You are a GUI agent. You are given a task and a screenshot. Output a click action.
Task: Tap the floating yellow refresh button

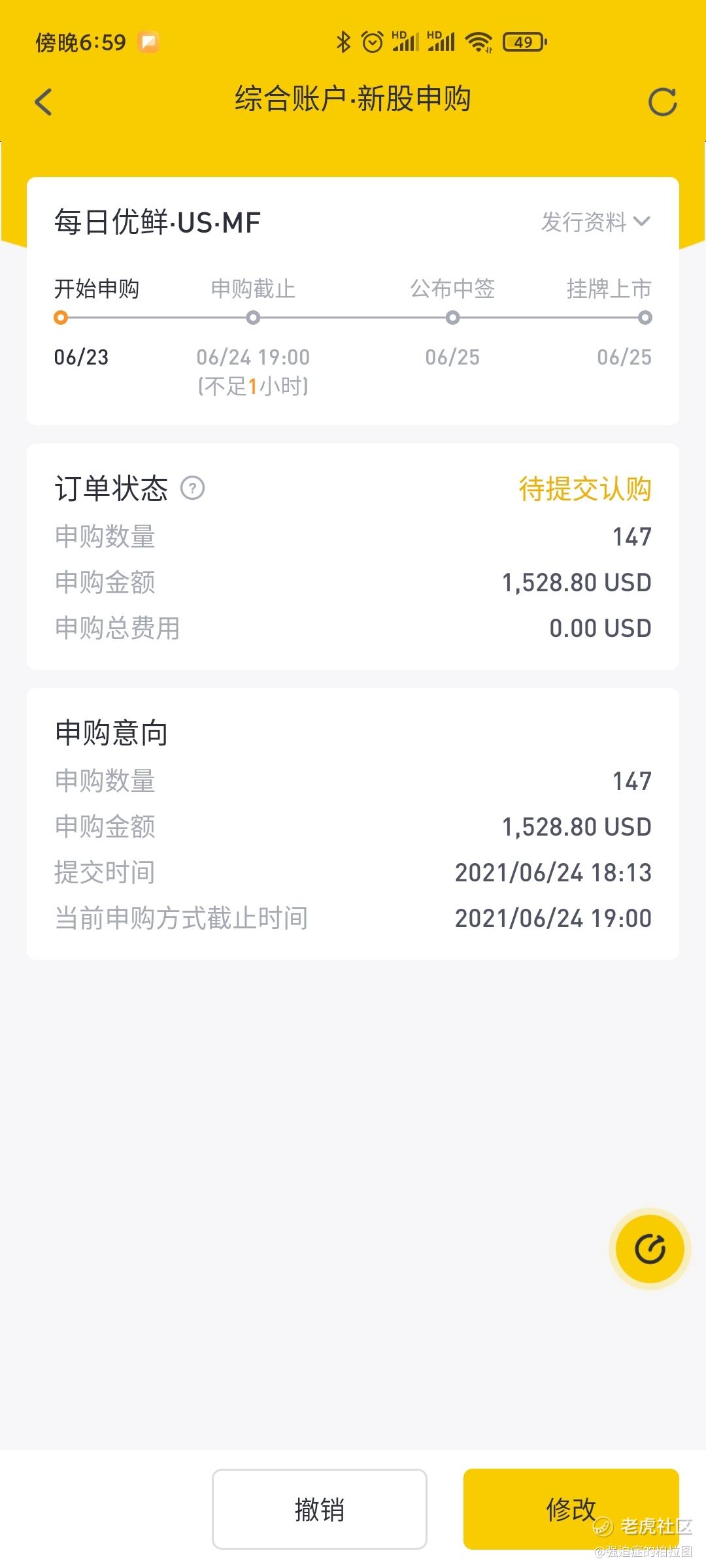650,1249
